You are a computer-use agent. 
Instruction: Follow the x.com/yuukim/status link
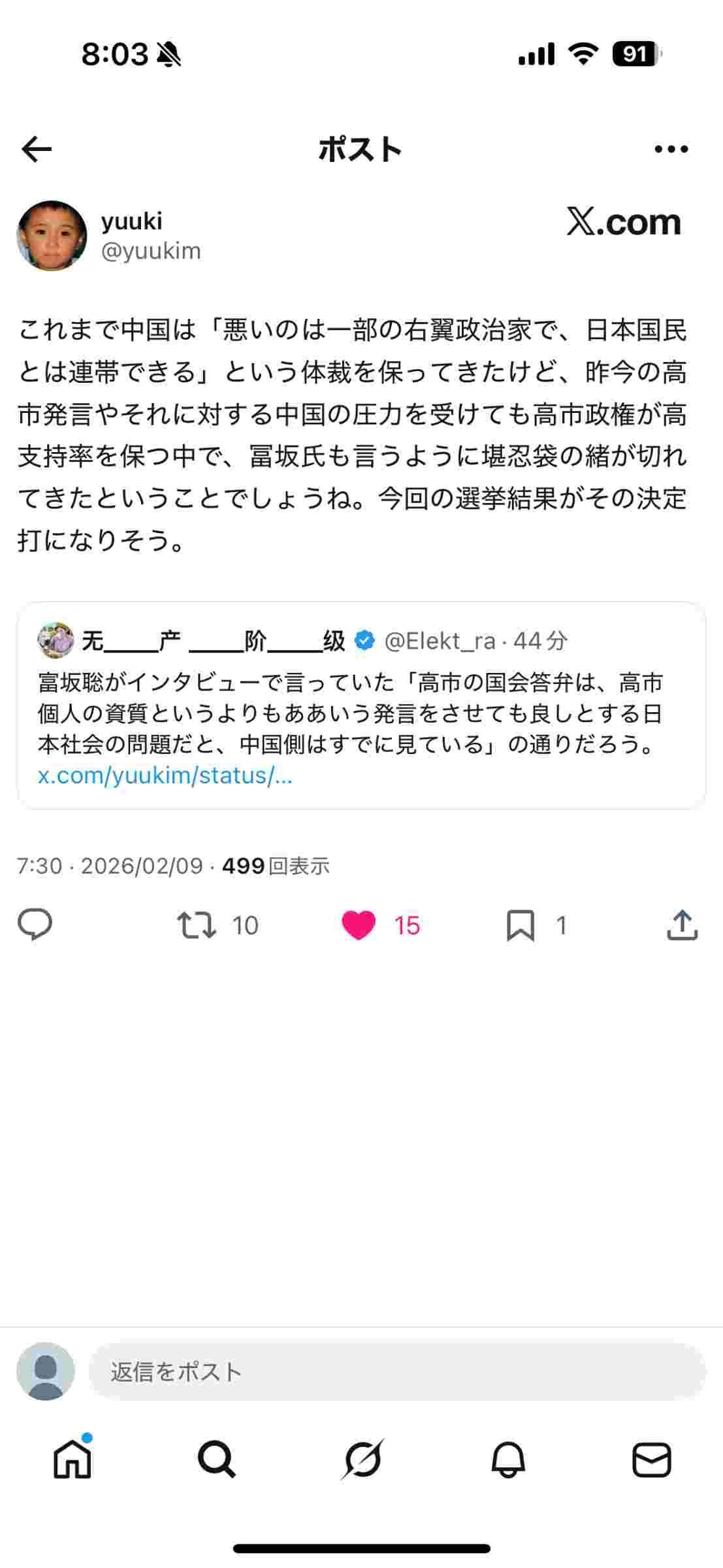[165, 776]
